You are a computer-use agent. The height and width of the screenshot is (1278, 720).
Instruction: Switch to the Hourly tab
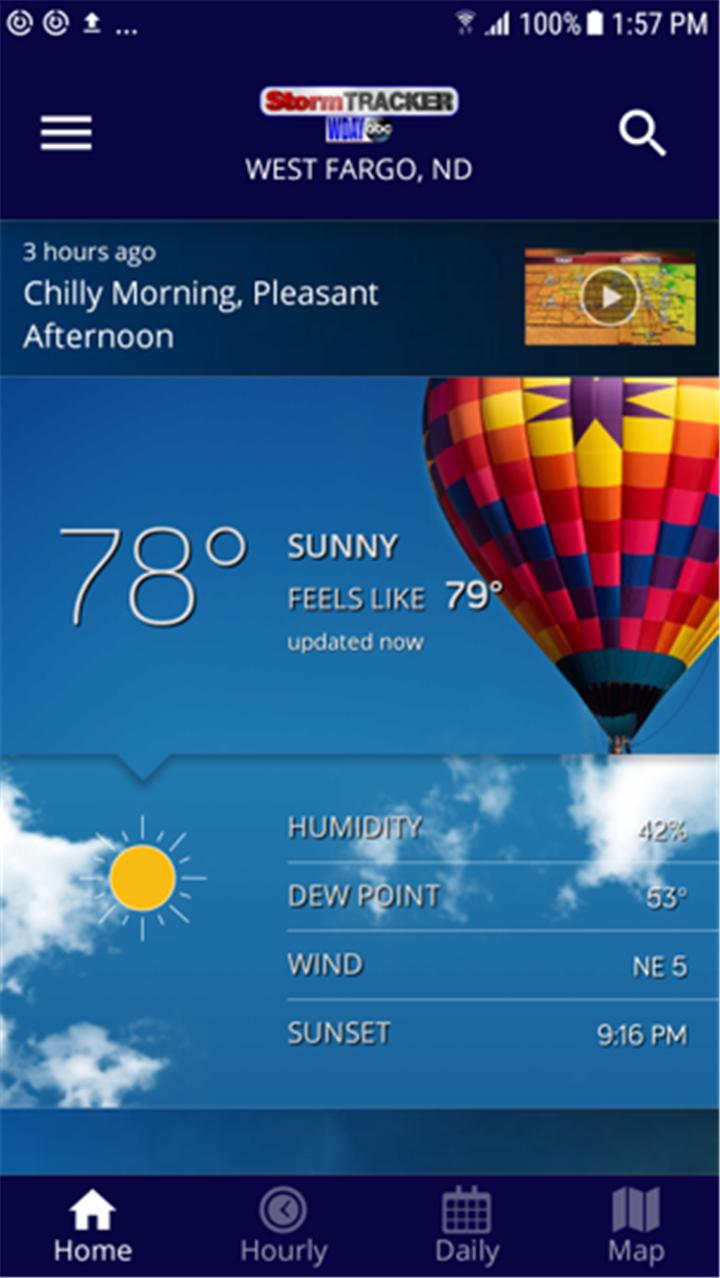click(x=283, y=1225)
